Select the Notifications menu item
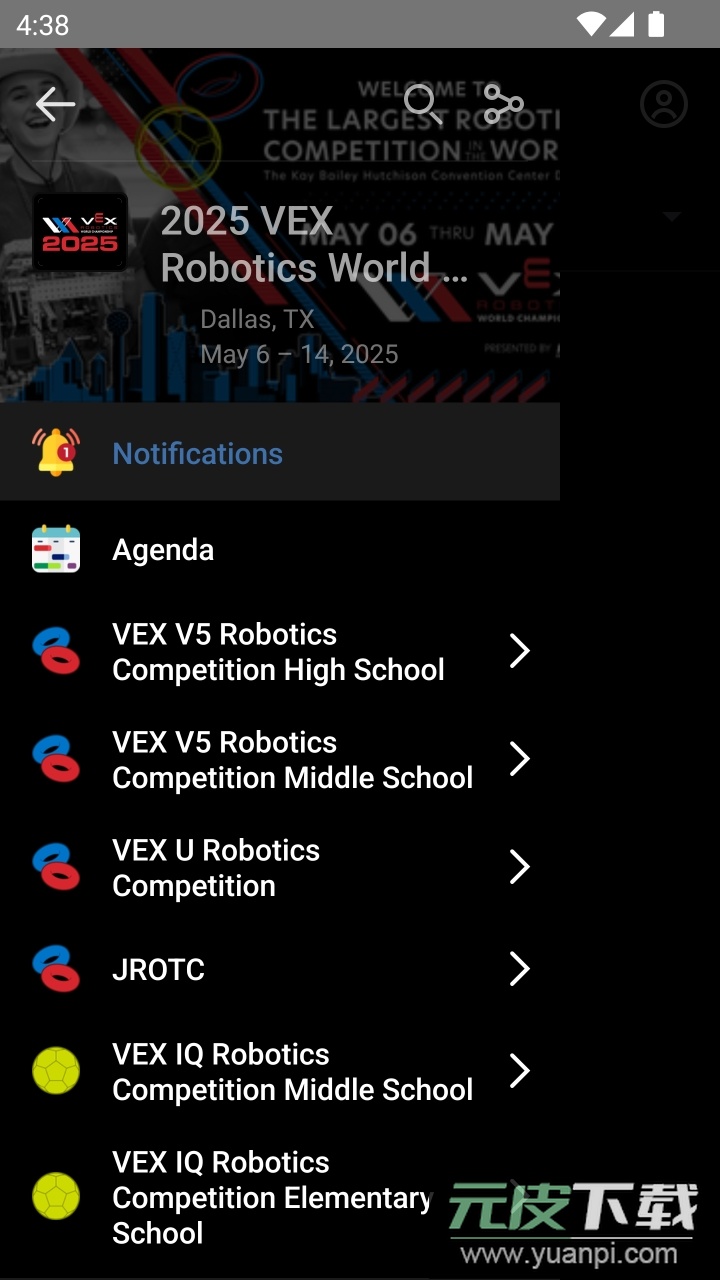This screenshot has height=1280, width=720. pyautogui.click(x=197, y=453)
